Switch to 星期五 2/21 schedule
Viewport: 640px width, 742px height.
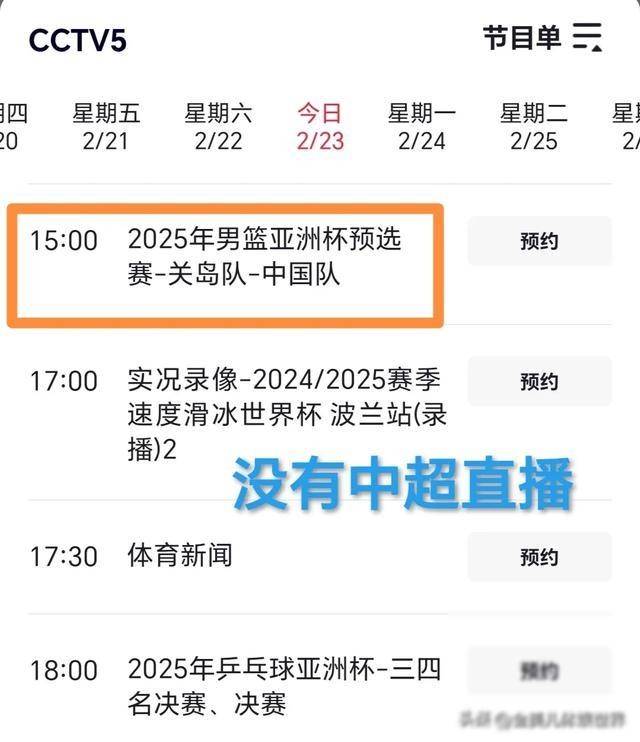106,127
